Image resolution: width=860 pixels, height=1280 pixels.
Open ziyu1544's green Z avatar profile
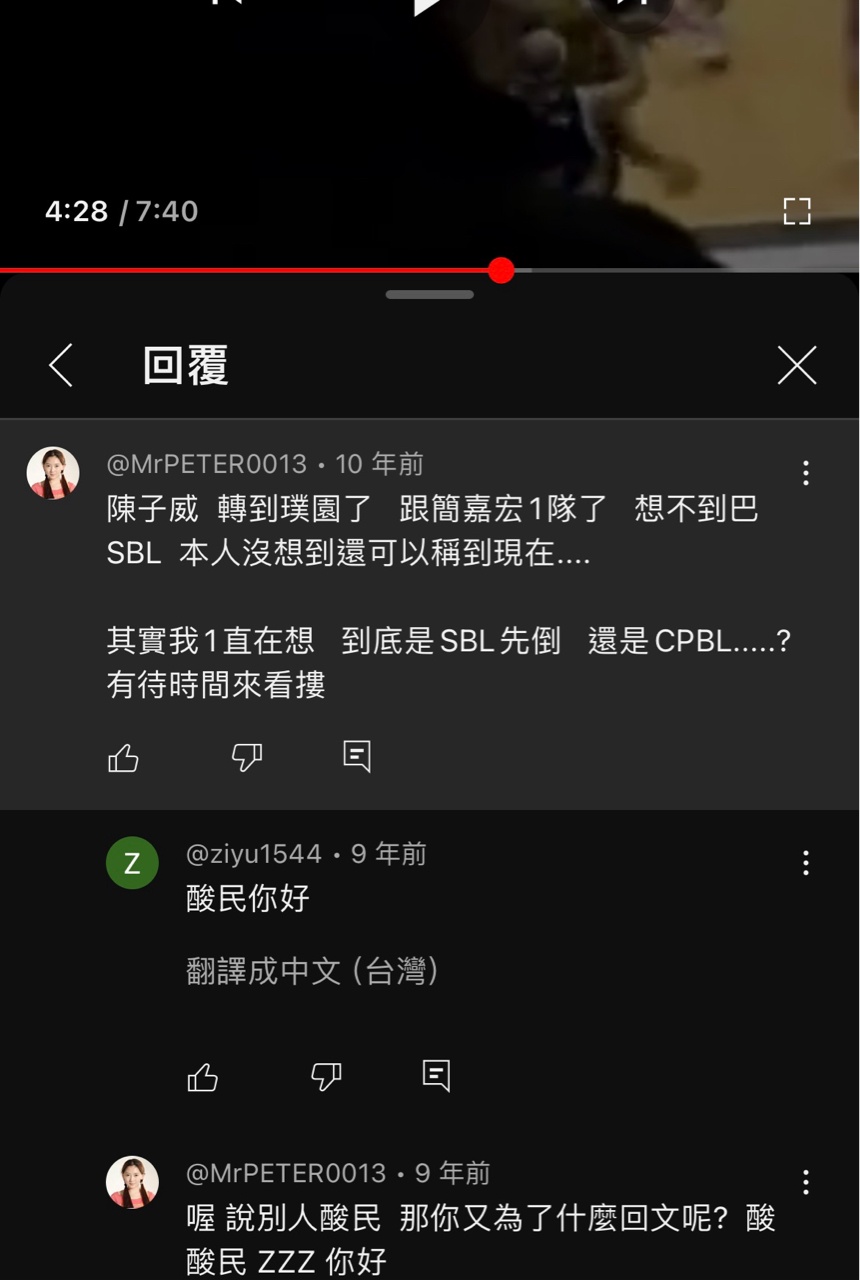tap(132, 863)
